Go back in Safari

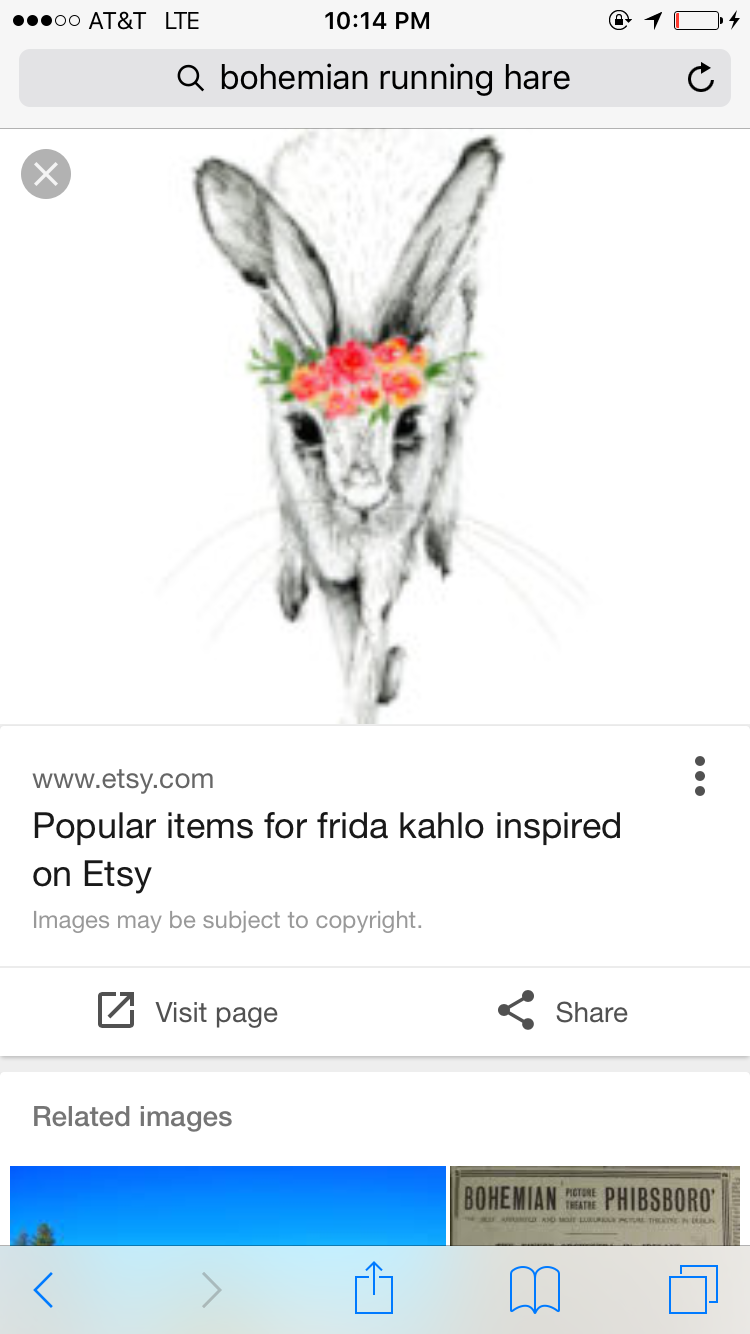click(x=43, y=1290)
